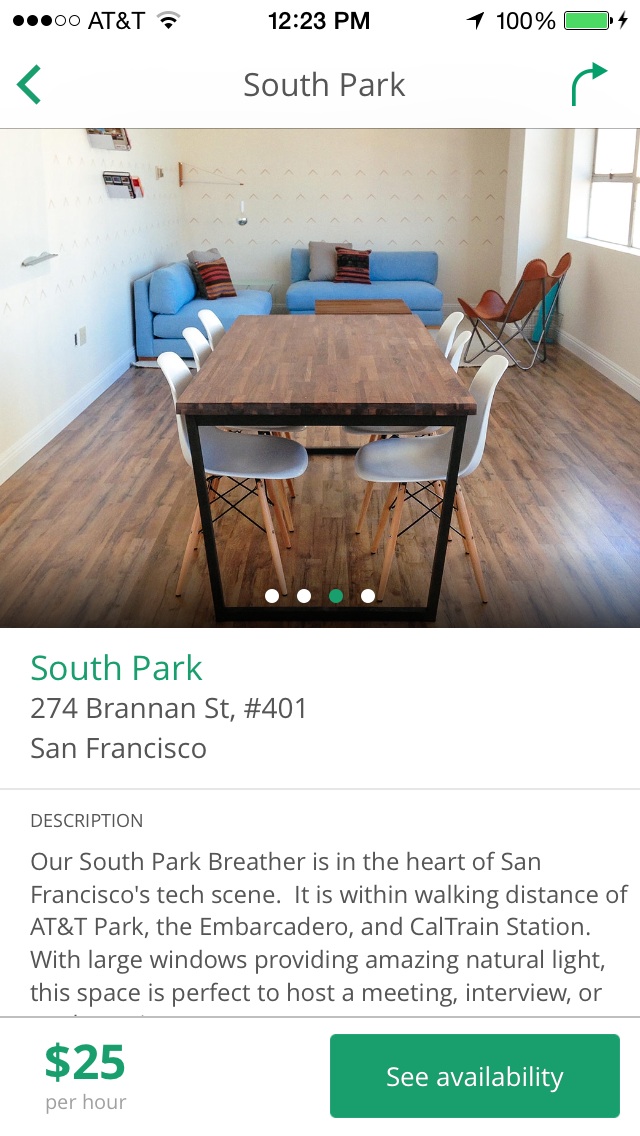This screenshot has height=1136, width=640.
Task: Go back using the green arrow
Action: tap(29, 85)
